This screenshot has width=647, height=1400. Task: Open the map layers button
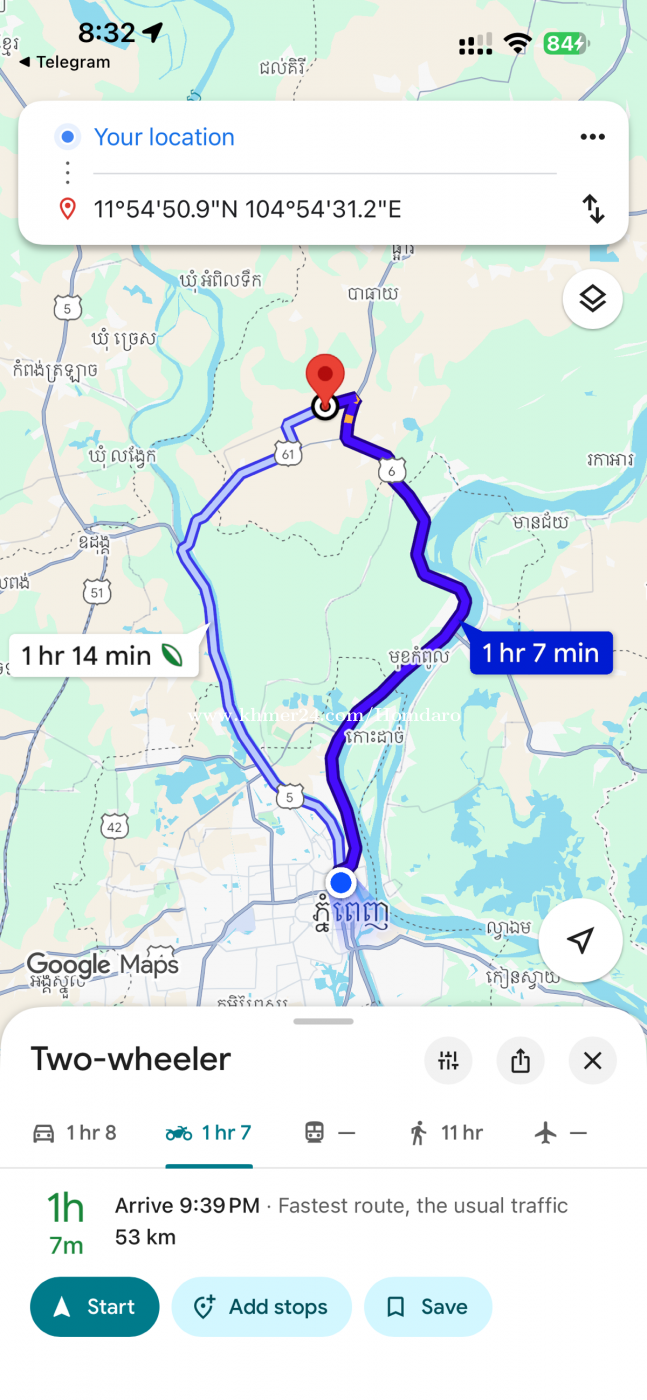(x=592, y=298)
